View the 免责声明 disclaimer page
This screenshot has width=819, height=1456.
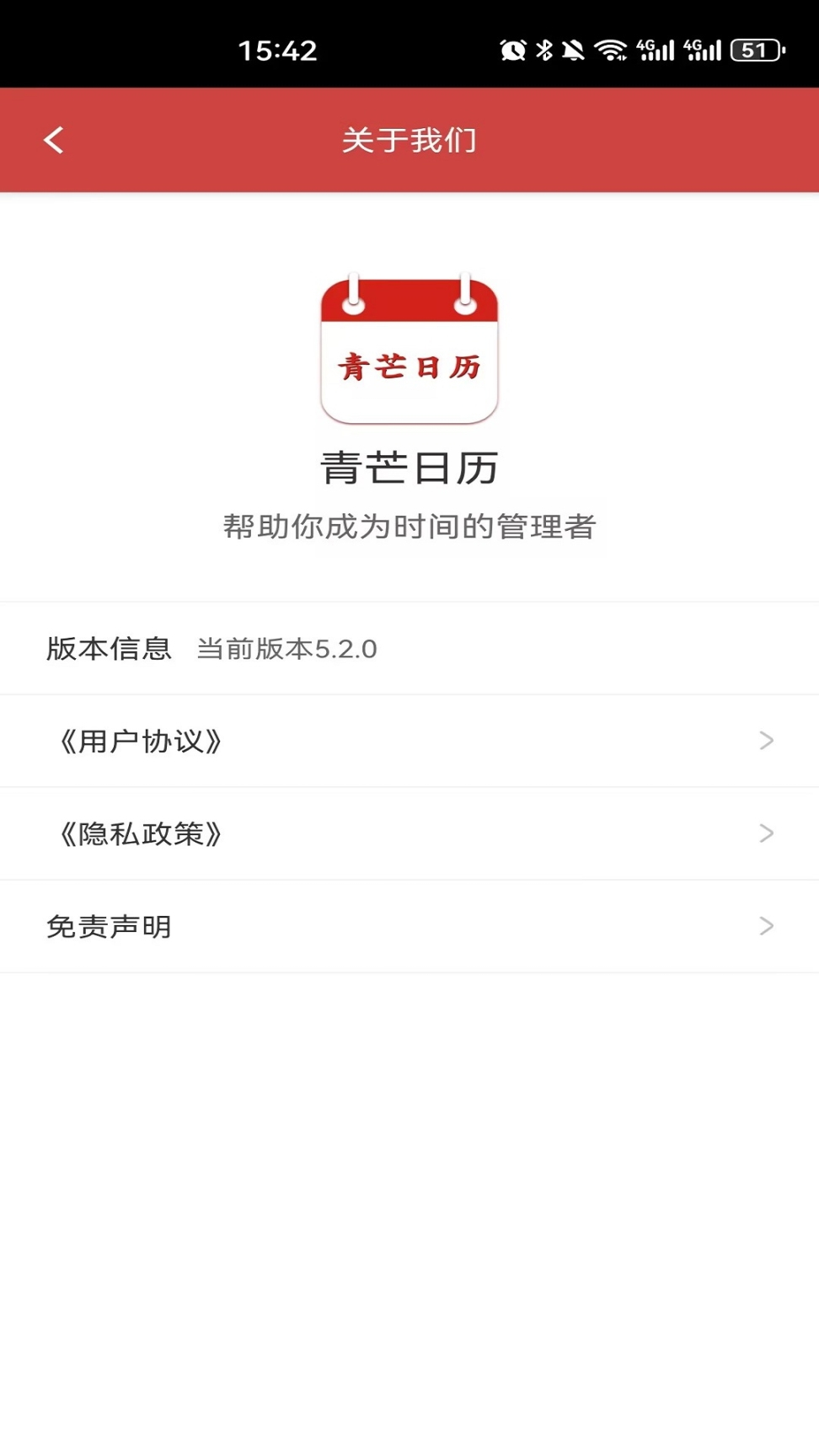(110, 926)
